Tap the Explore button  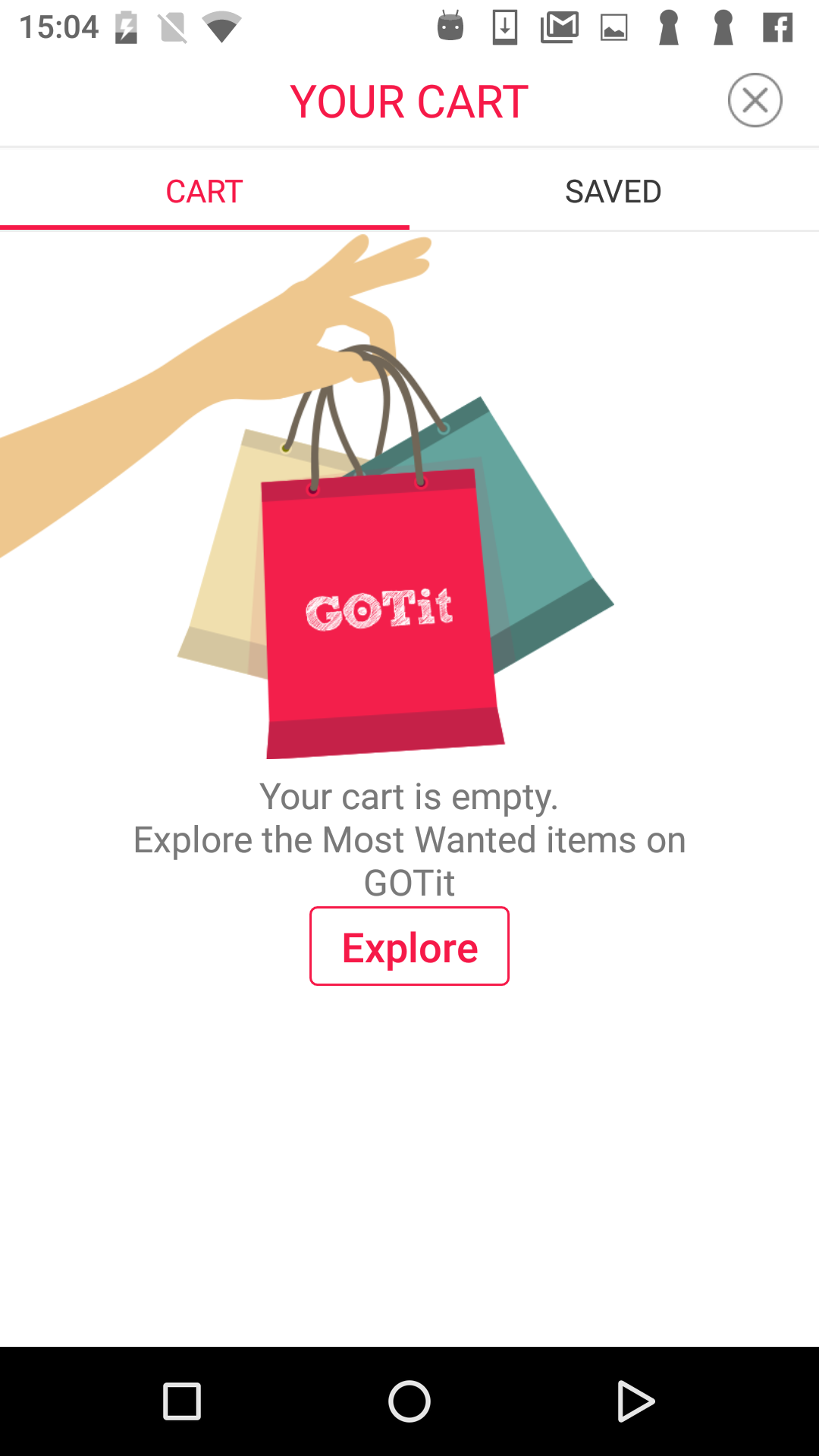click(x=409, y=946)
